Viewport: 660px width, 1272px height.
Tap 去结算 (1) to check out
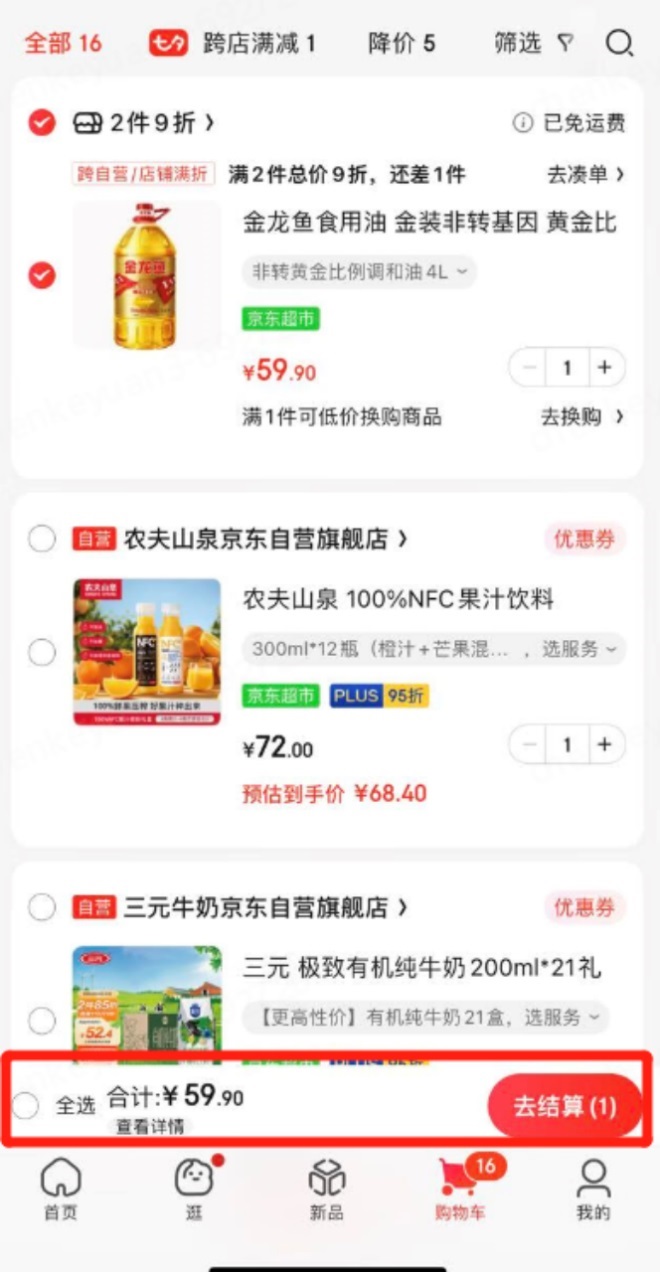pos(564,1106)
